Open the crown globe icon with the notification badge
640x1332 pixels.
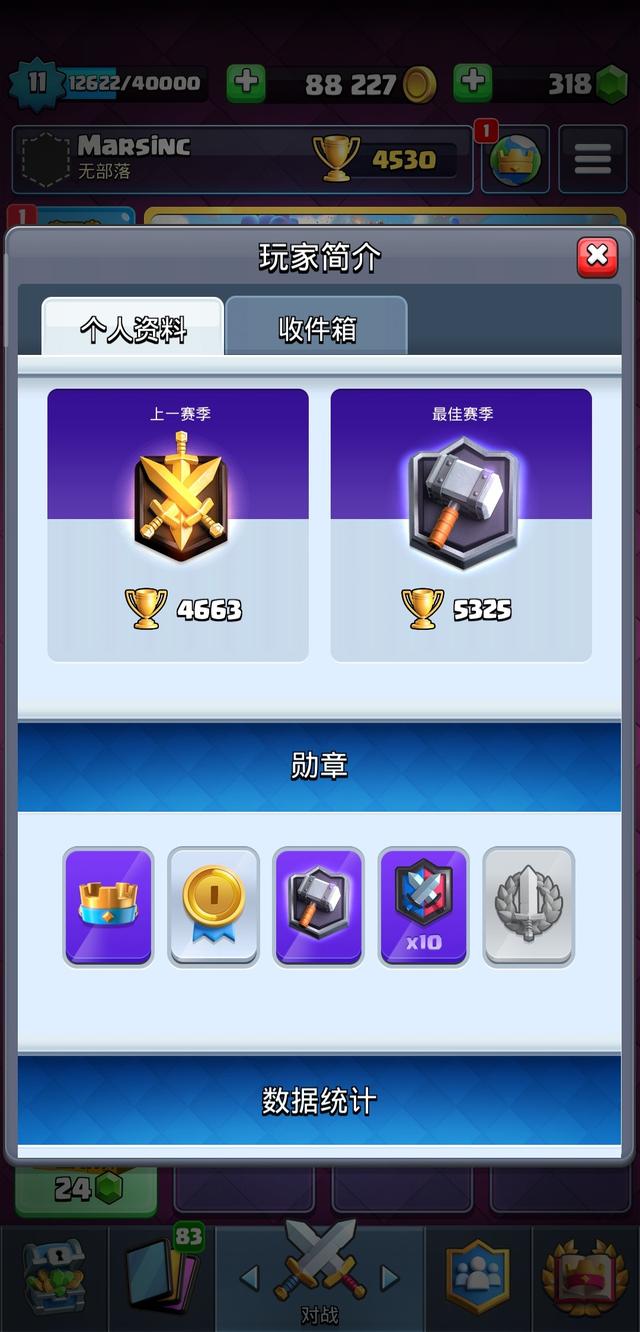pyautogui.click(x=515, y=159)
